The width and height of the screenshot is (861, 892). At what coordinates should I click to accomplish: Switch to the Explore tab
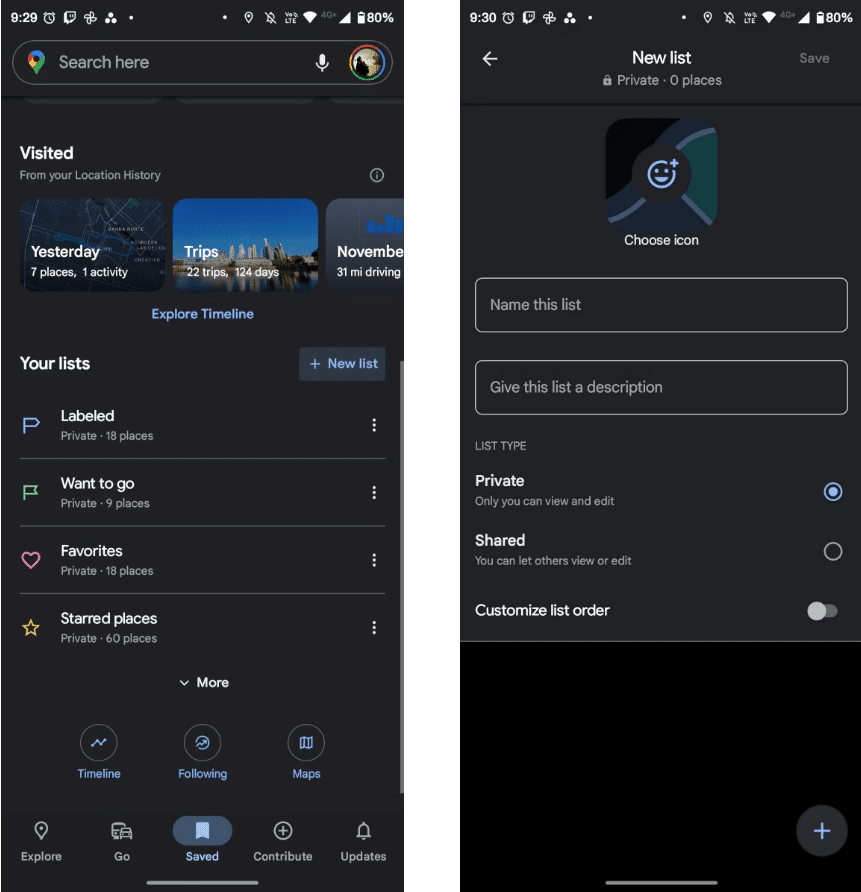tap(41, 841)
